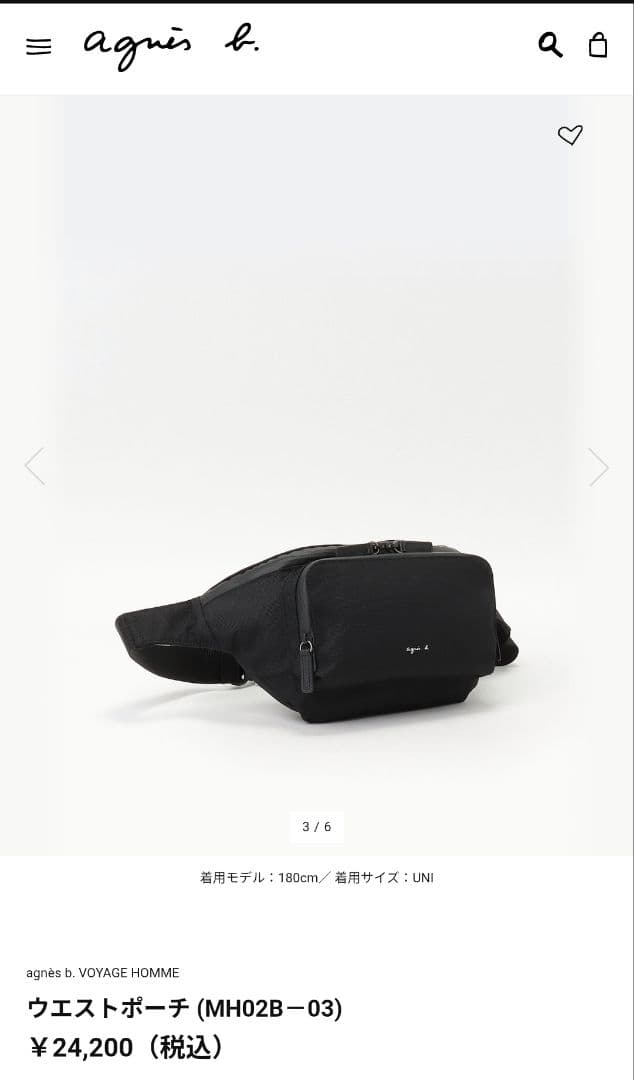Add the waist pouch to favorites
This screenshot has width=634, height=1080.
coord(570,135)
